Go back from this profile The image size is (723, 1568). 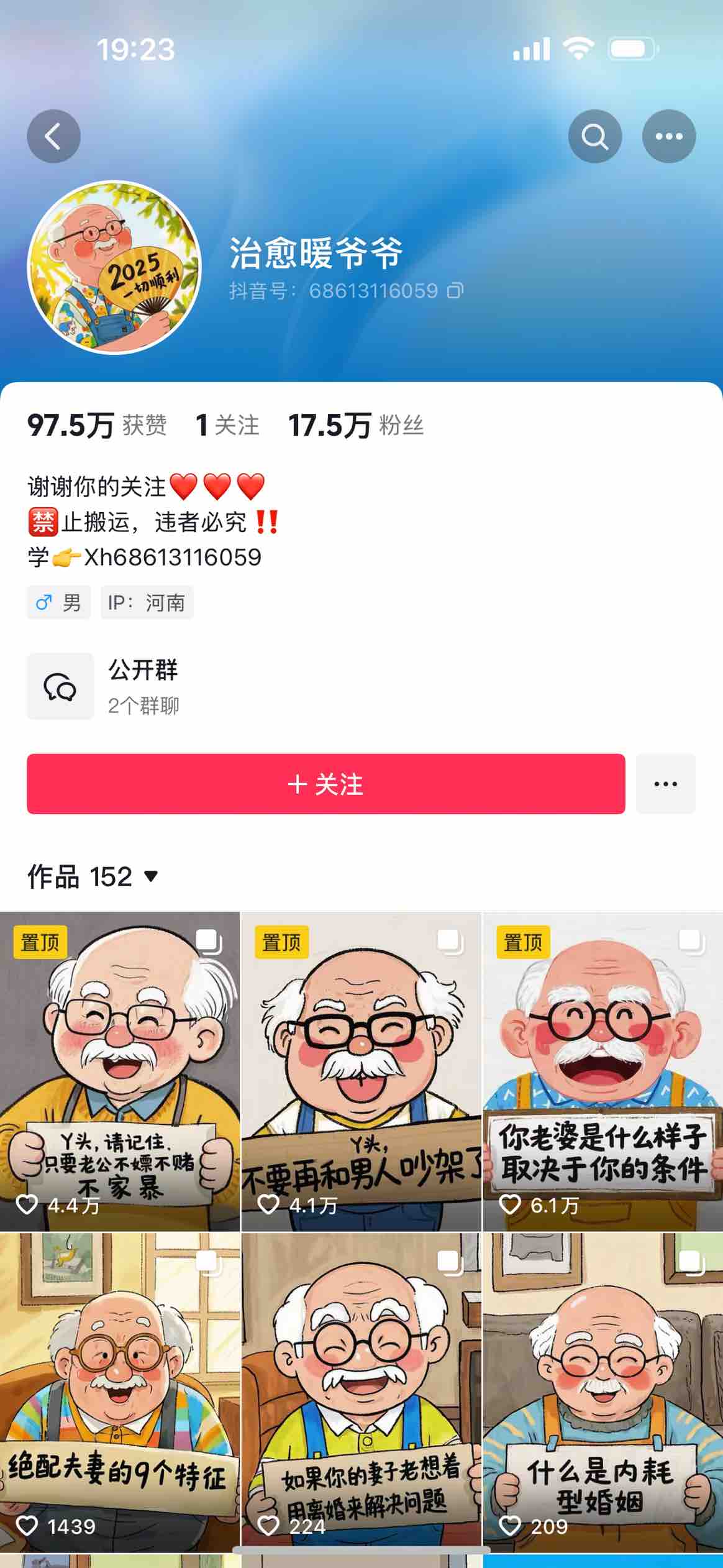pyautogui.click(x=53, y=136)
